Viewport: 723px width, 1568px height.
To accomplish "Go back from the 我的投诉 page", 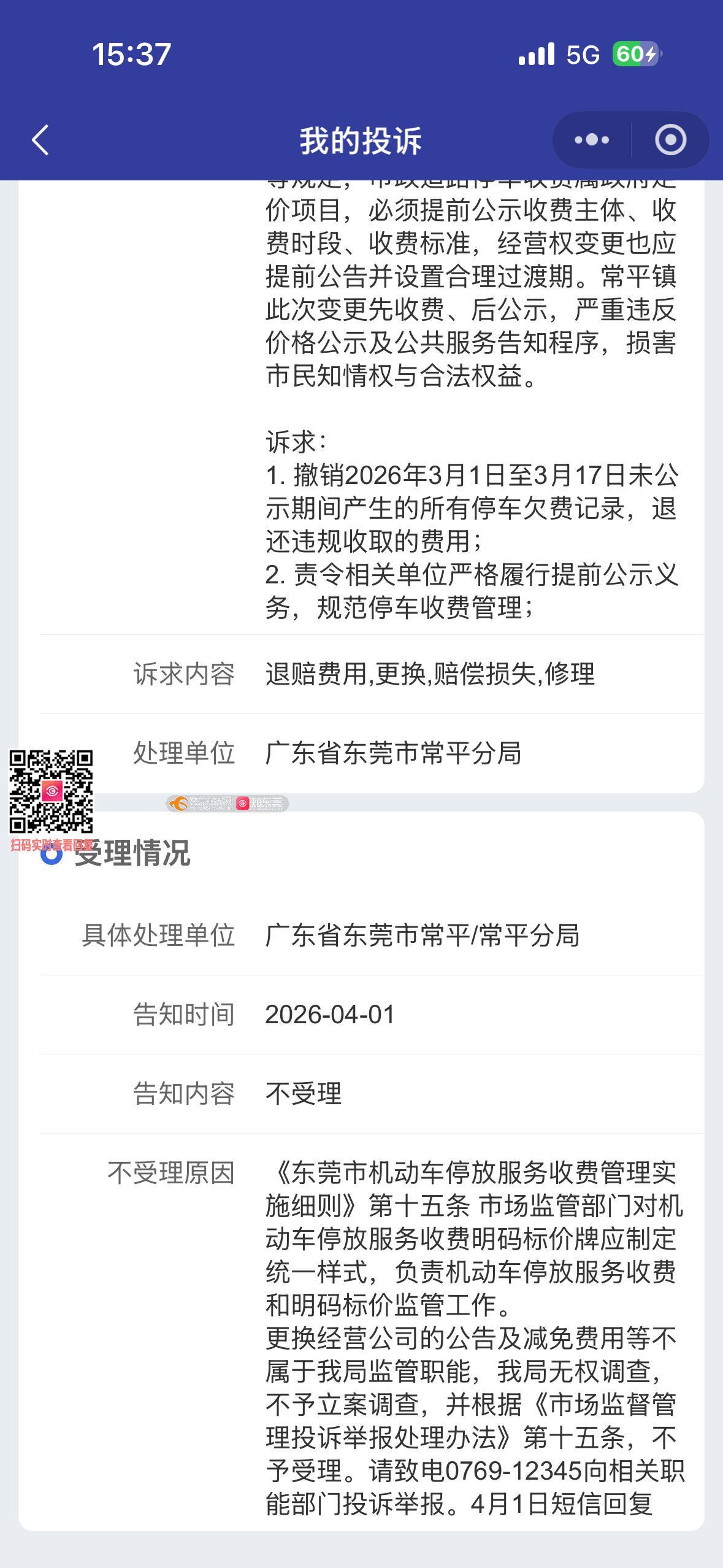I will tap(40, 140).
